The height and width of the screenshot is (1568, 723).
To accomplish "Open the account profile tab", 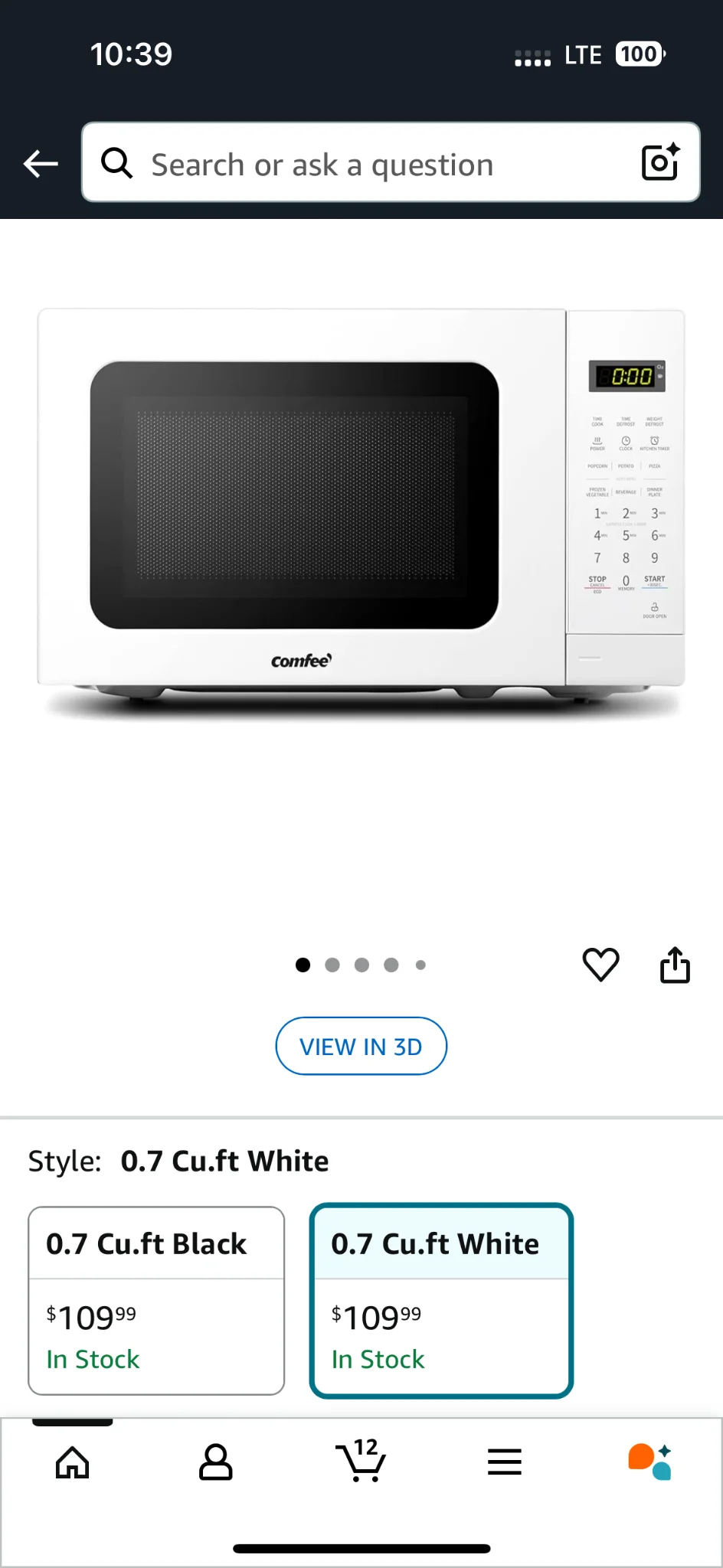I will click(216, 1462).
